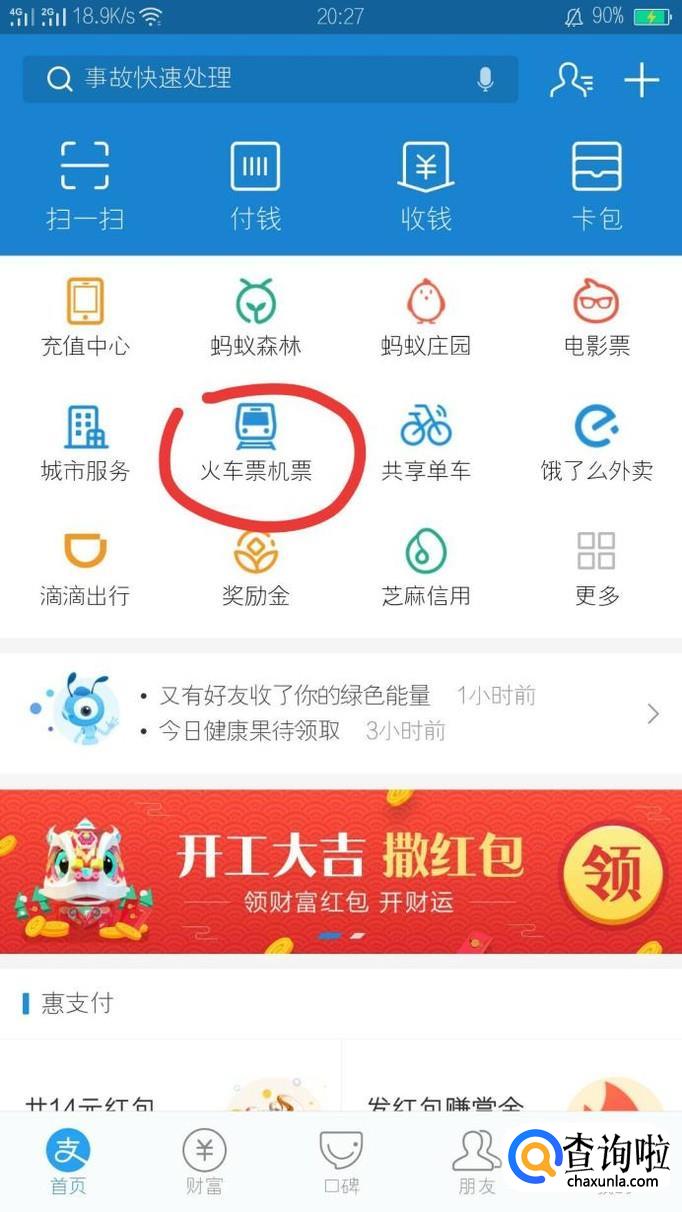
Task: Open 卡包 card wallet
Action: (x=597, y=184)
